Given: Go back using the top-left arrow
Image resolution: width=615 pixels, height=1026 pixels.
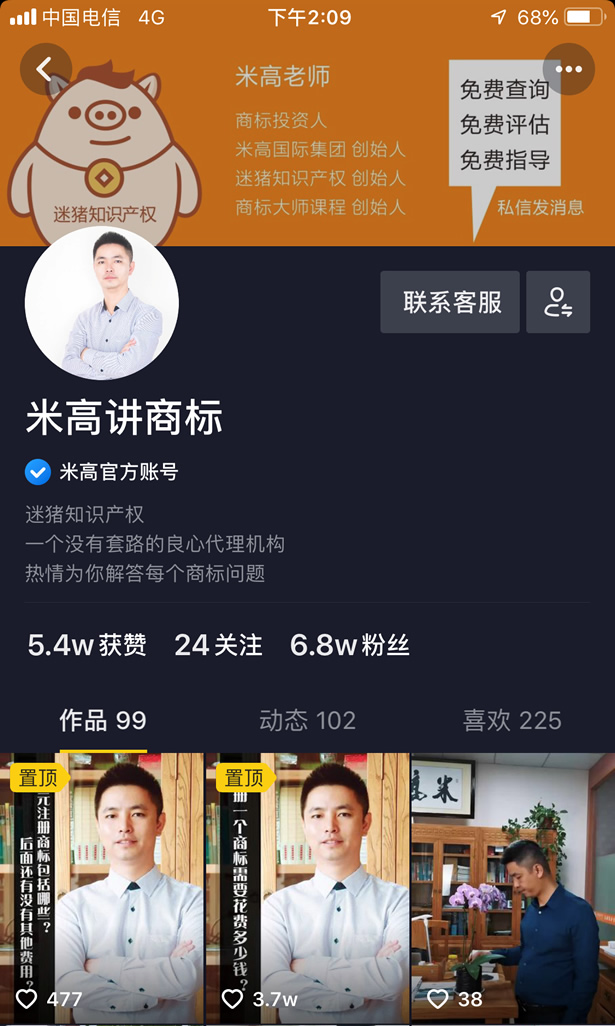Looking at the screenshot, I should point(45,69).
